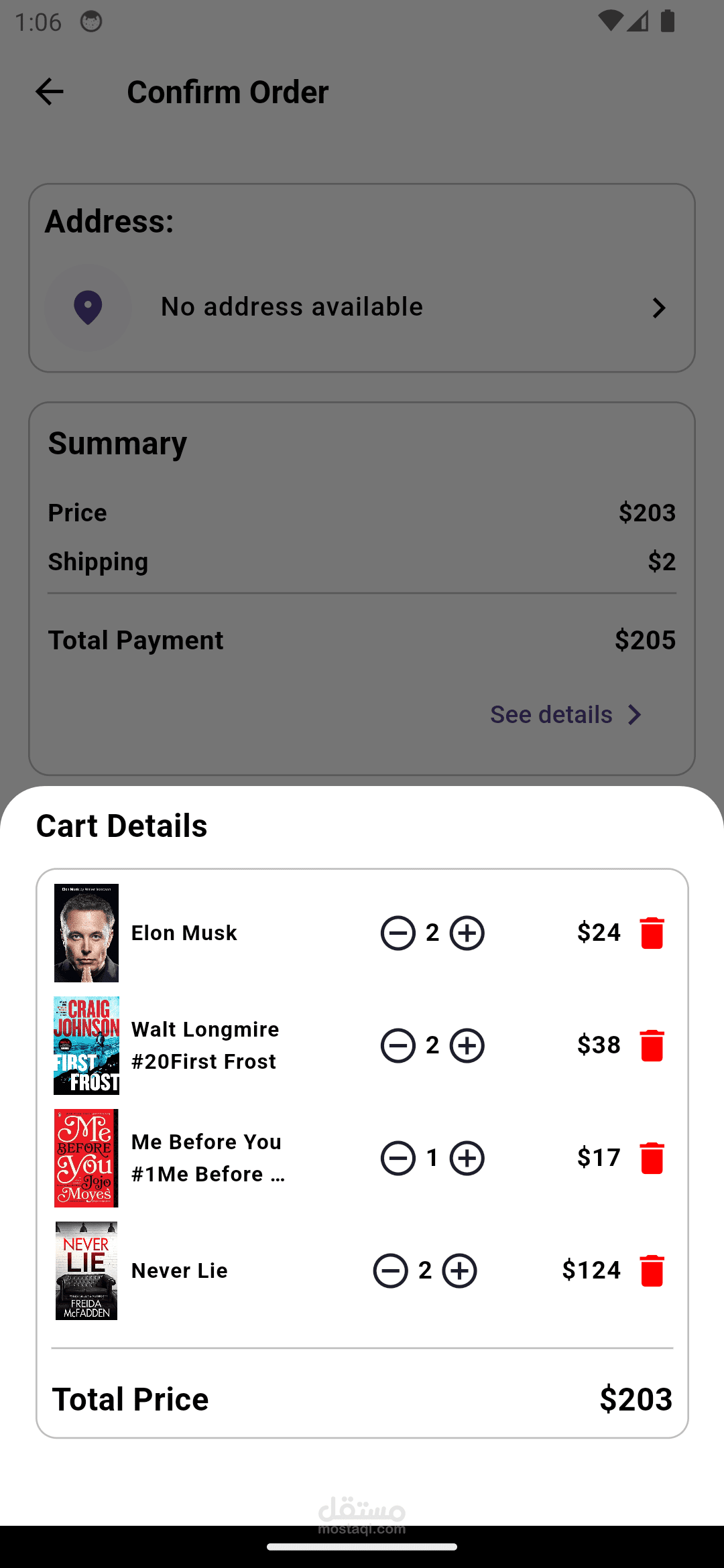Decrease the Elon Musk quantity
The image size is (724, 1568).
coord(398,933)
